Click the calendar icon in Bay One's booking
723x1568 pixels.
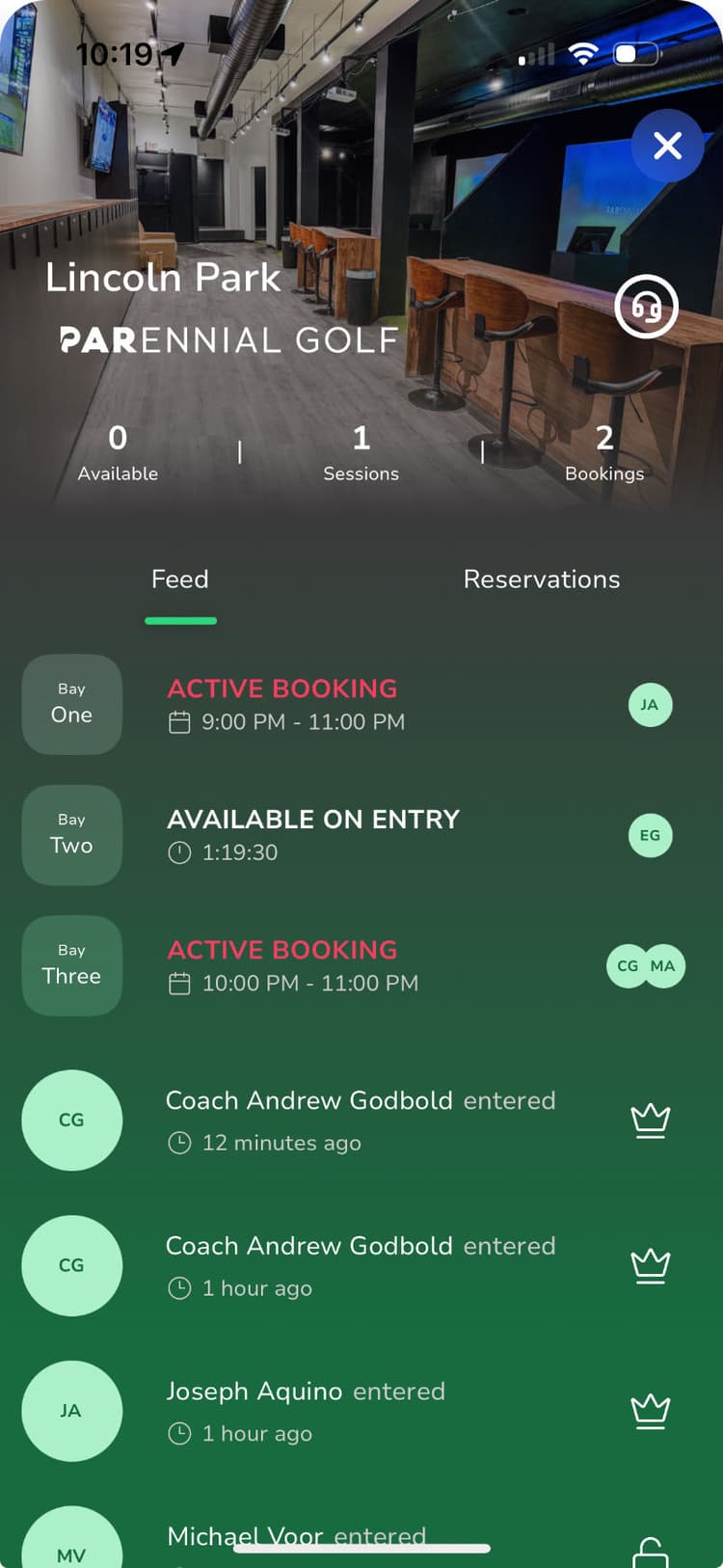(179, 721)
